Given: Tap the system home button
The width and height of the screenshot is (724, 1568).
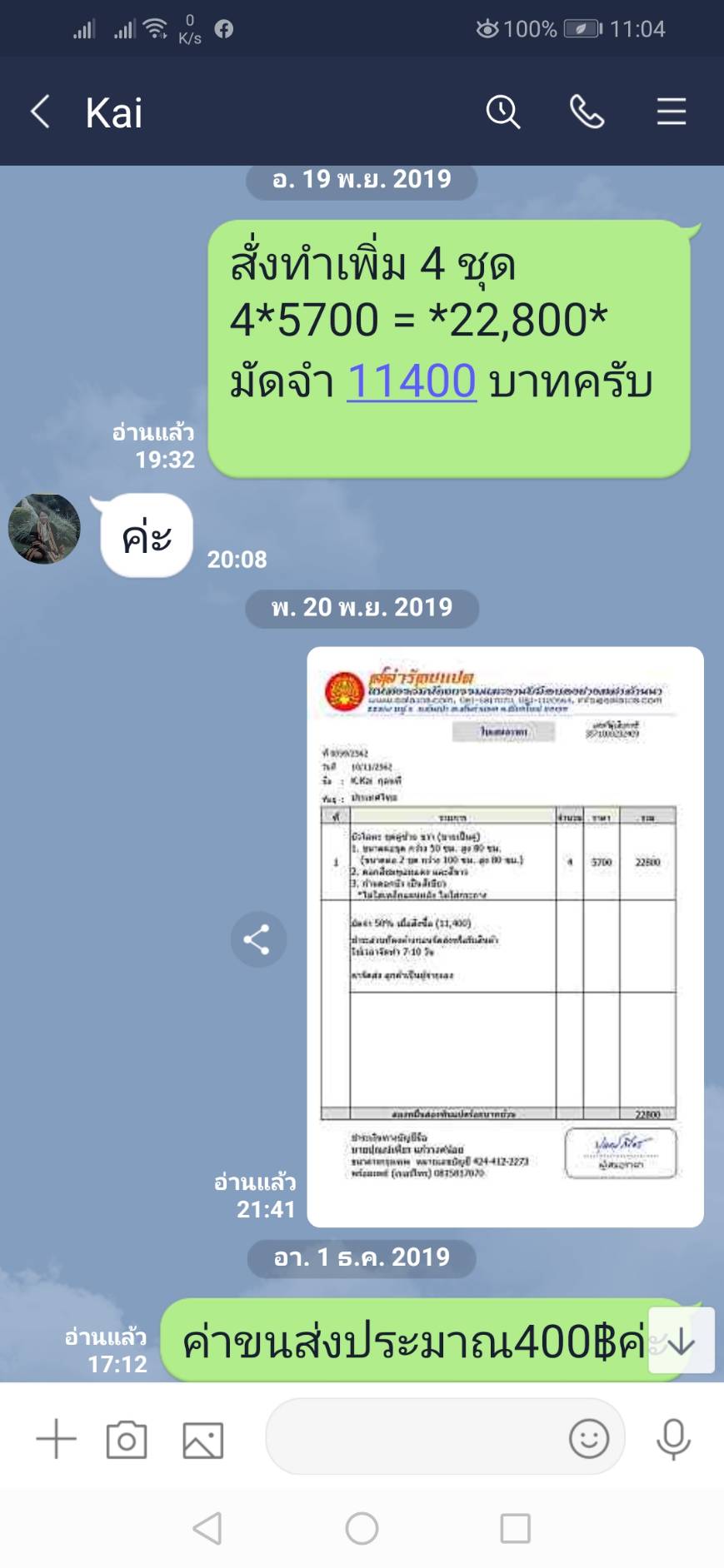Looking at the screenshot, I should 362,1528.
